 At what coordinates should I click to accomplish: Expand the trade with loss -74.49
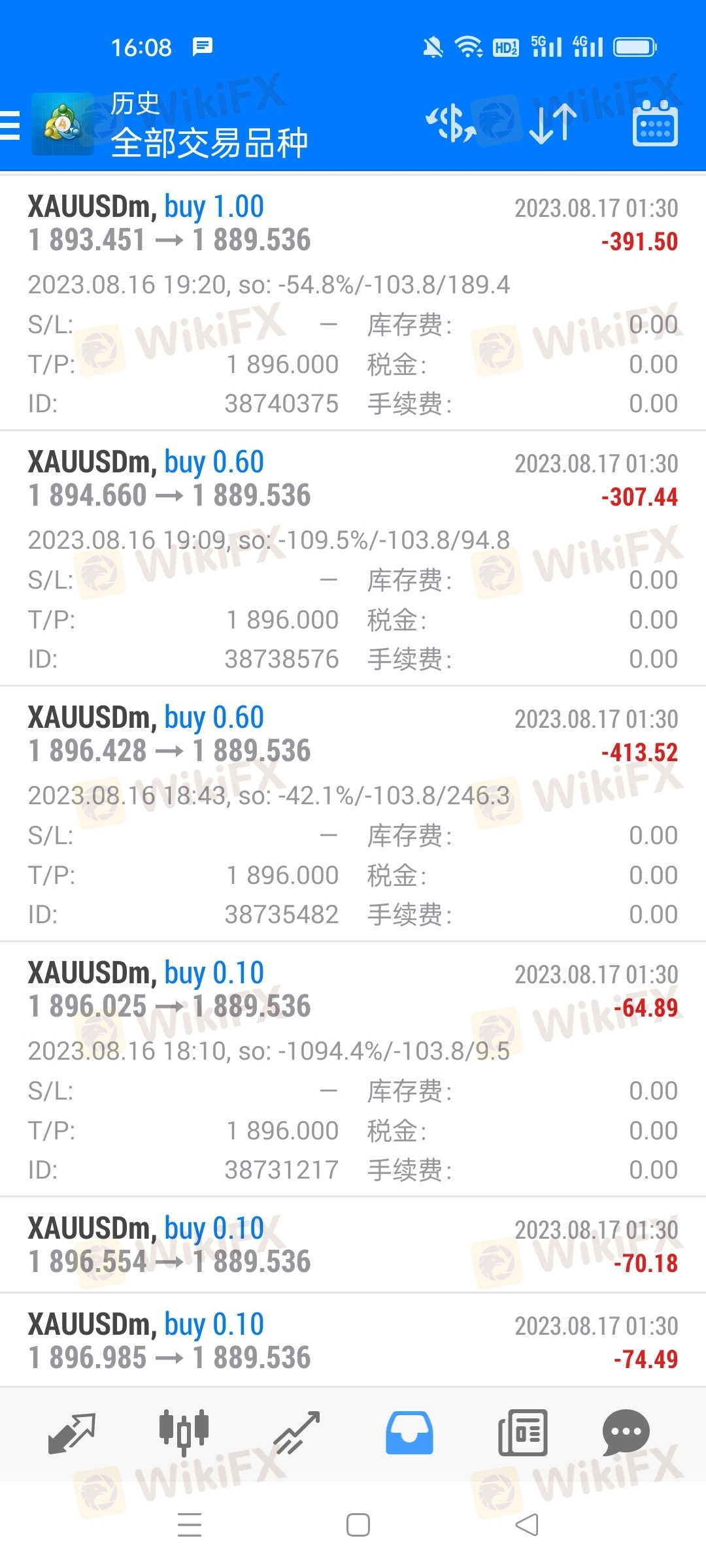(x=353, y=1341)
